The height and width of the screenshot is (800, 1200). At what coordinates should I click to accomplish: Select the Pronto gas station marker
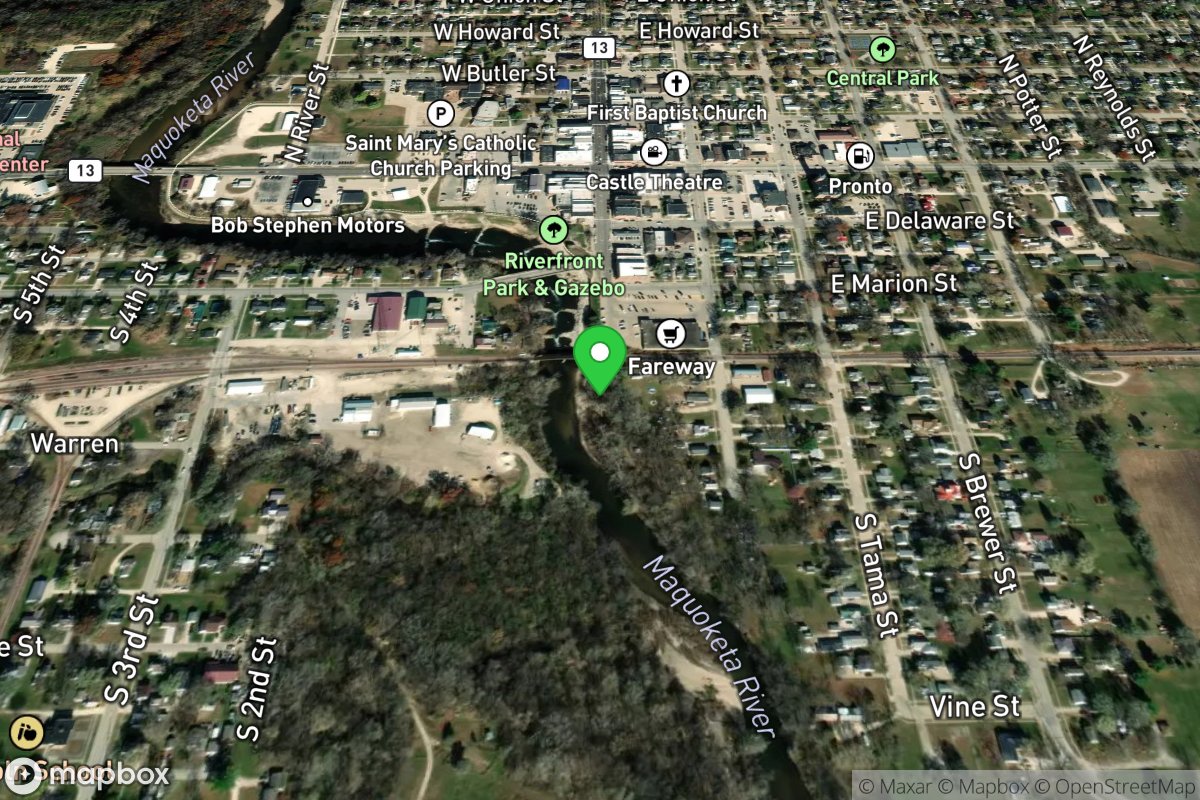[x=858, y=156]
